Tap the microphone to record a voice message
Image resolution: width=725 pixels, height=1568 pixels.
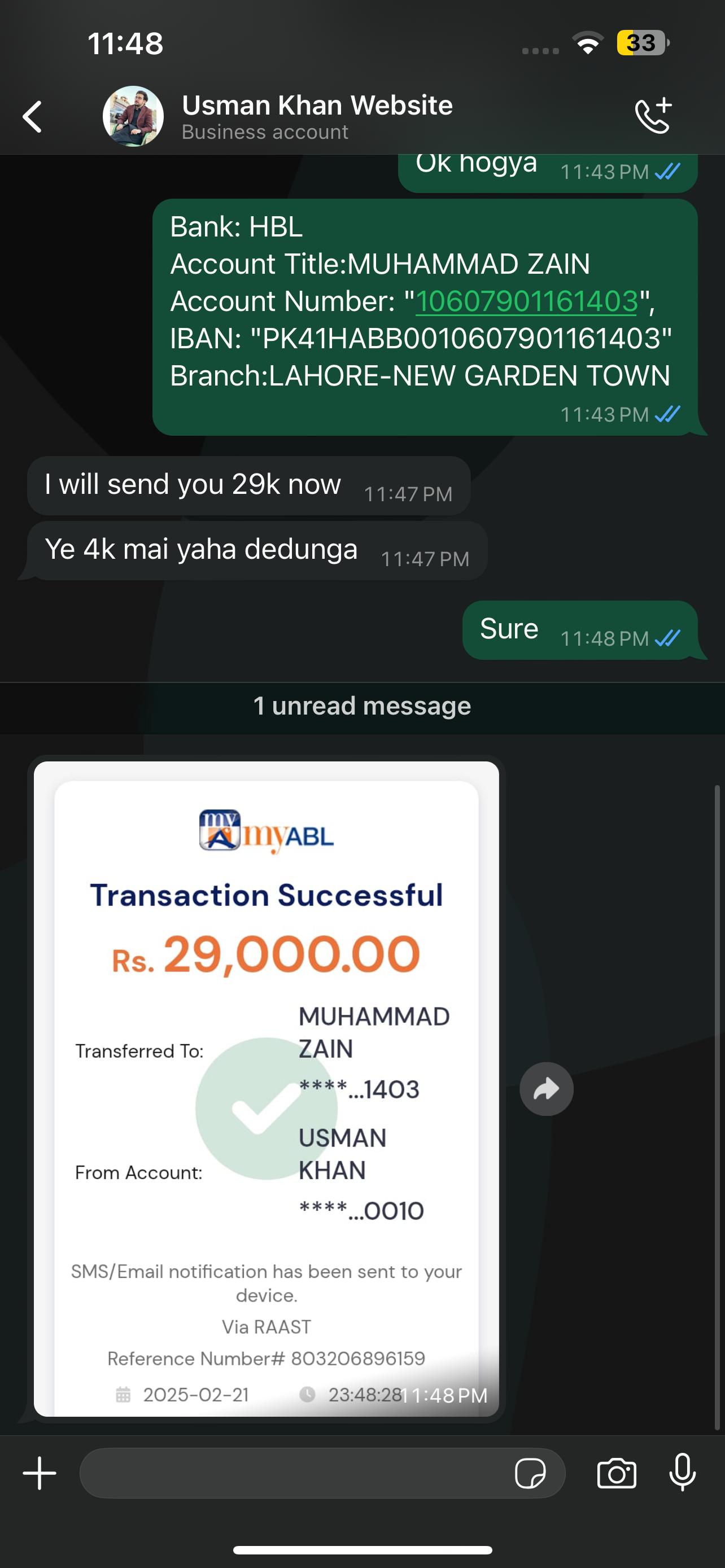click(682, 1473)
